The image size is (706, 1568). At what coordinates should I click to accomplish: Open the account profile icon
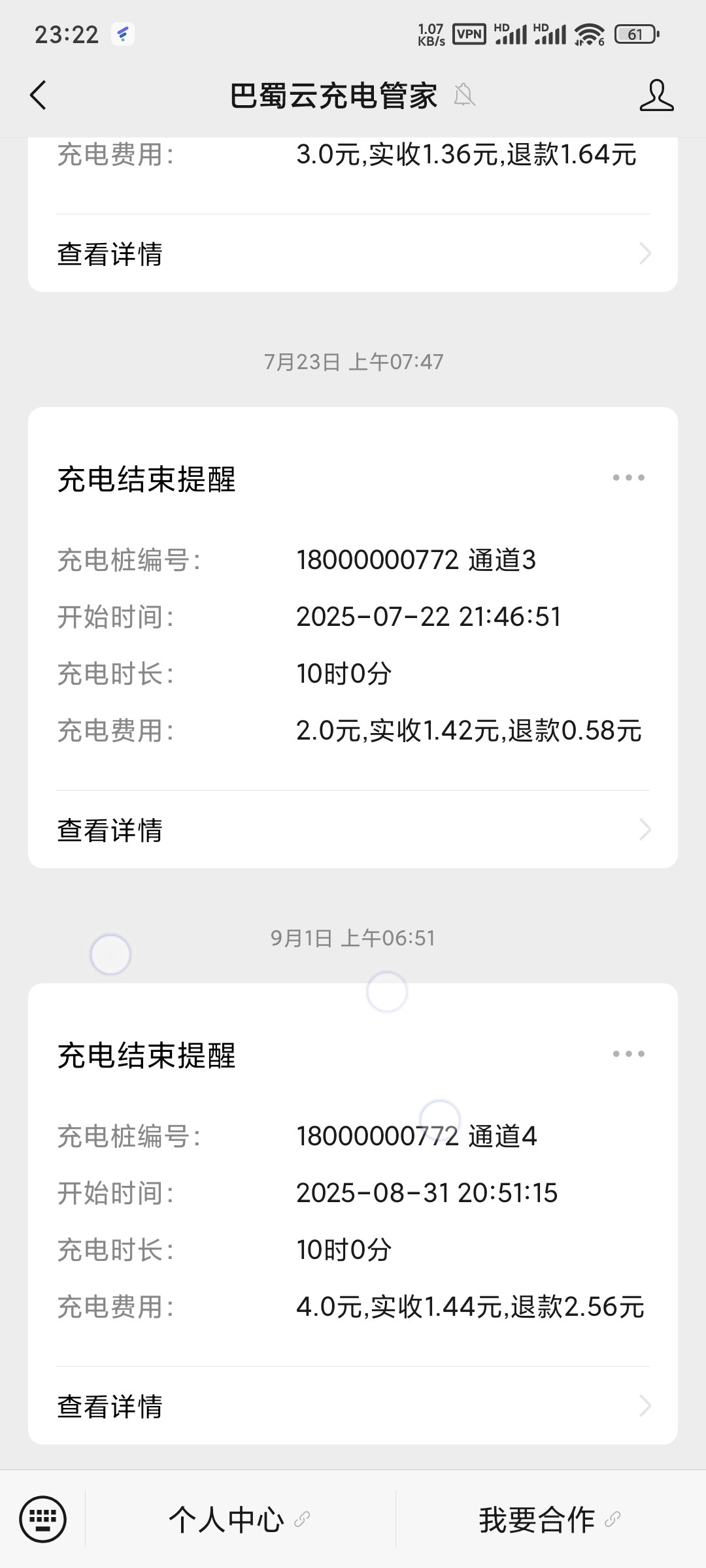656,95
